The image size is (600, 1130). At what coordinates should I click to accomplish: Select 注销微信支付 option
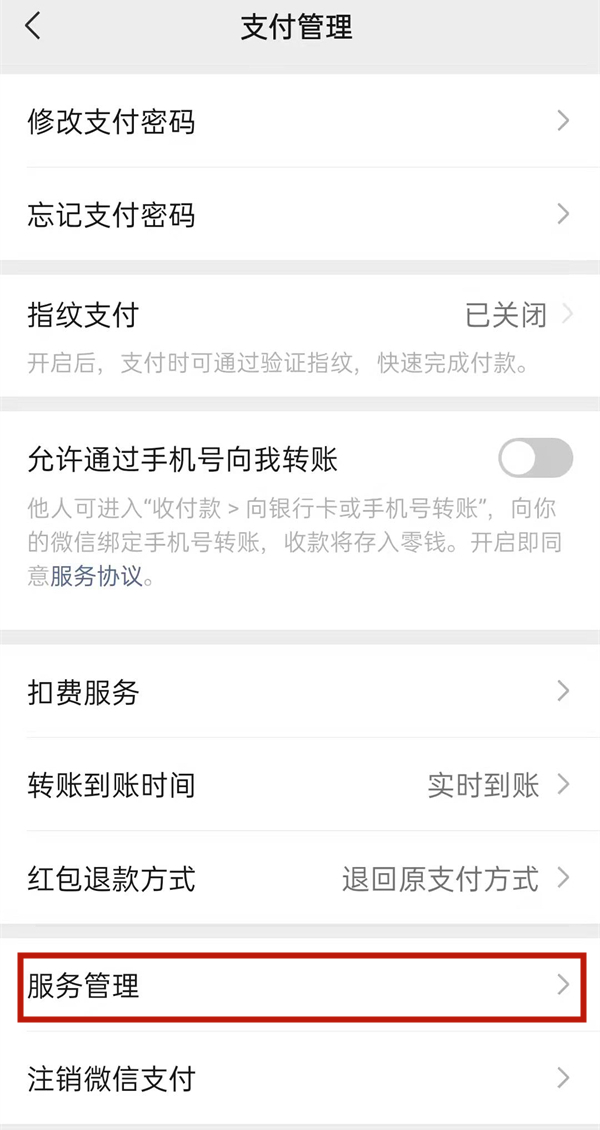point(300,1078)
